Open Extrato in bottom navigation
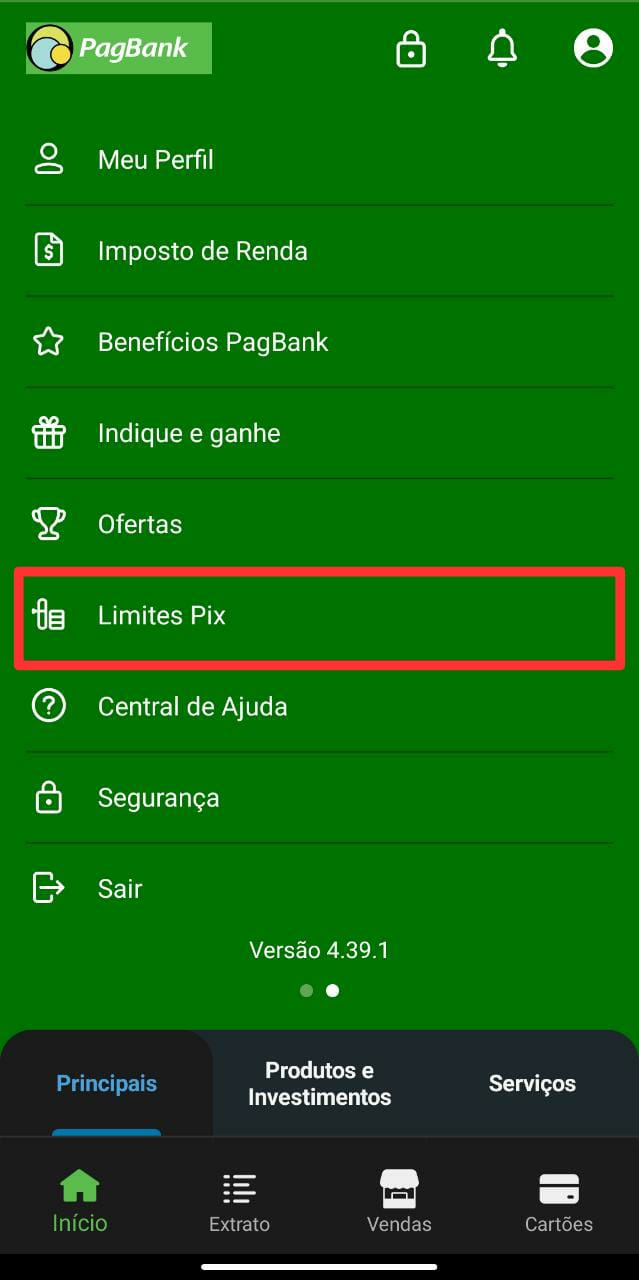 point(239,1203)
